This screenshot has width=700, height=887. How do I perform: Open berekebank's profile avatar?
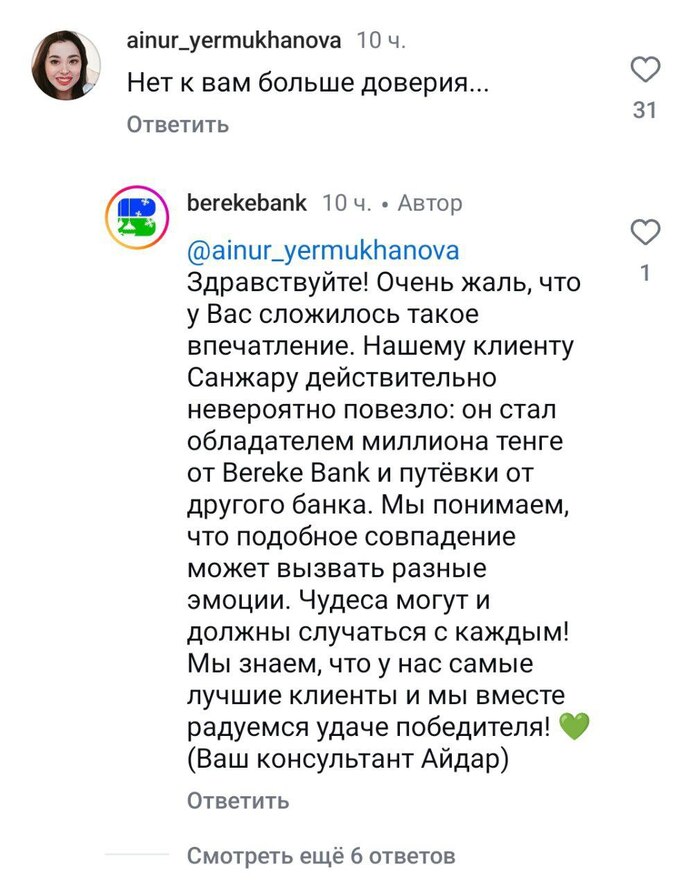138,217
